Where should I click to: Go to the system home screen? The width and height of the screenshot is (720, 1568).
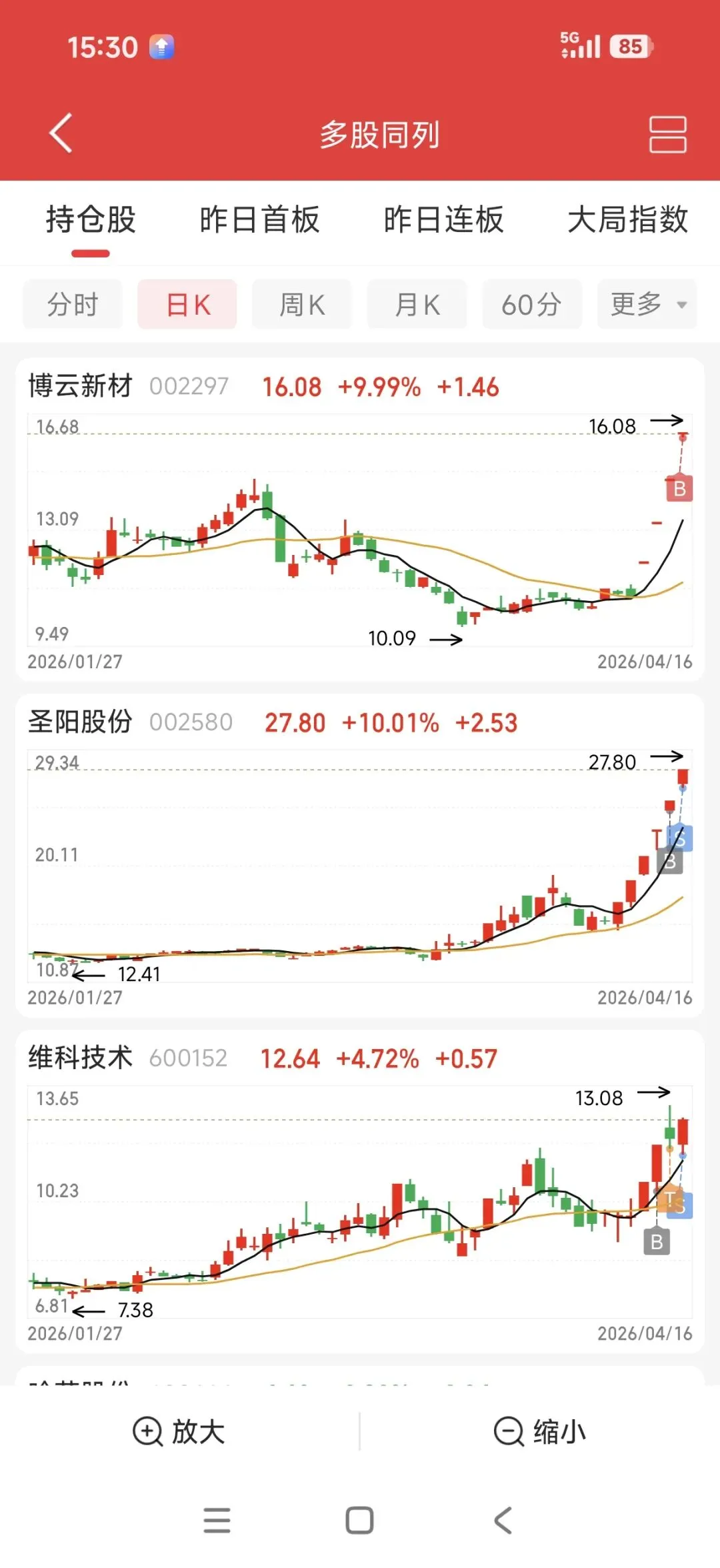click(x=359, y=1521)
